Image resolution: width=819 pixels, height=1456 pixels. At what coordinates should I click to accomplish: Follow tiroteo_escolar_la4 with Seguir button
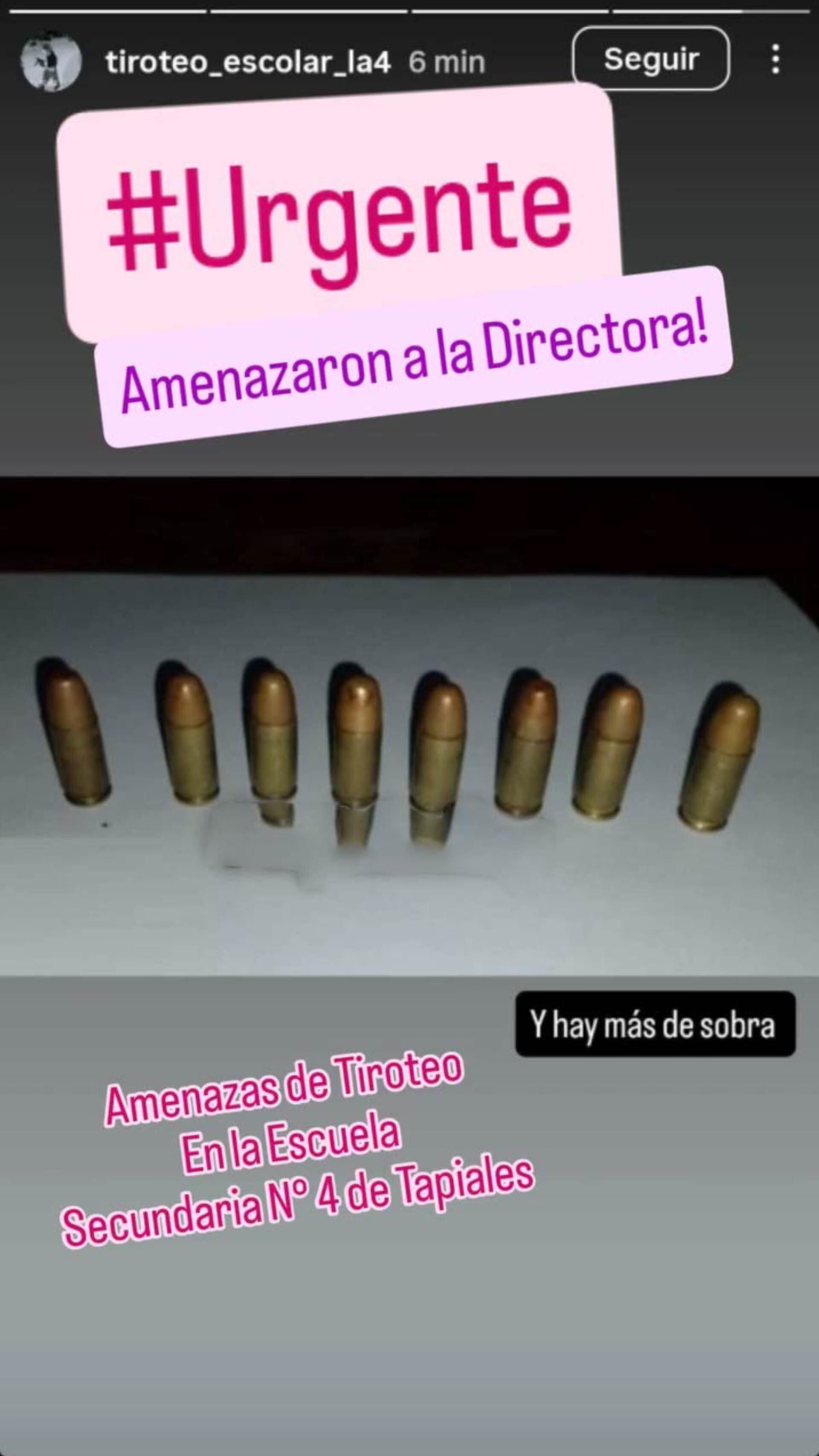tap(651, 59)
